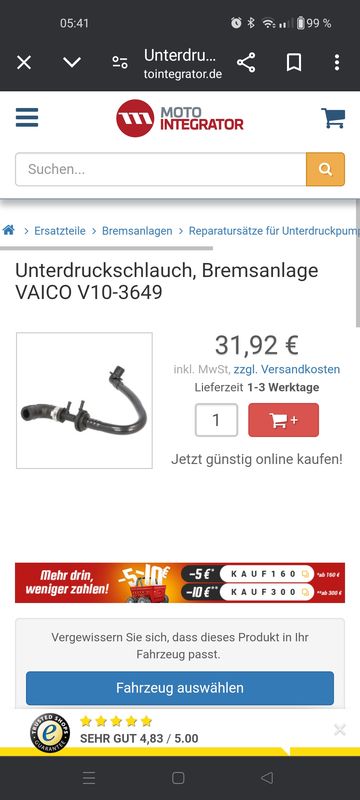Screen dimensions: 360x800
Task: Open the site settings icon beside the URL
Action: [x=120, y=63]
